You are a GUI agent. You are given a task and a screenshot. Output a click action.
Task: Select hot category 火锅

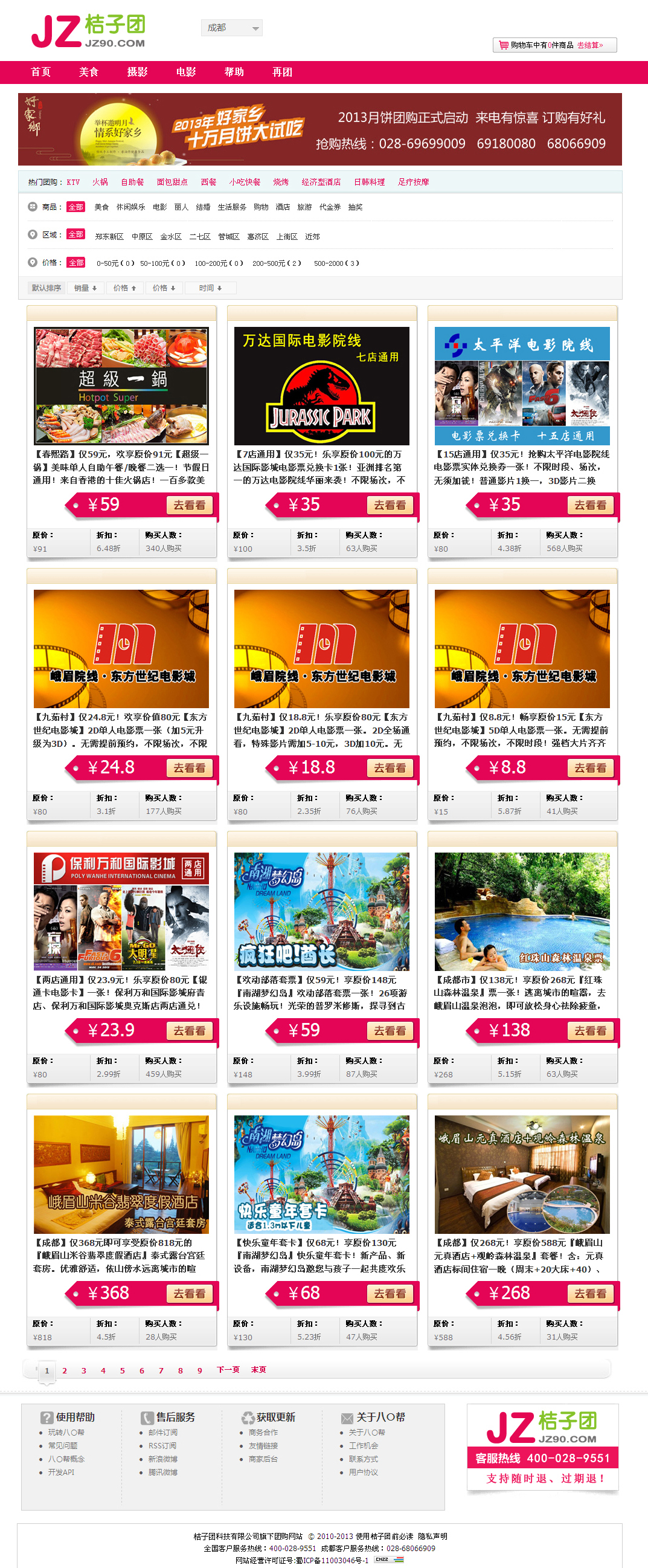point(100,182)
